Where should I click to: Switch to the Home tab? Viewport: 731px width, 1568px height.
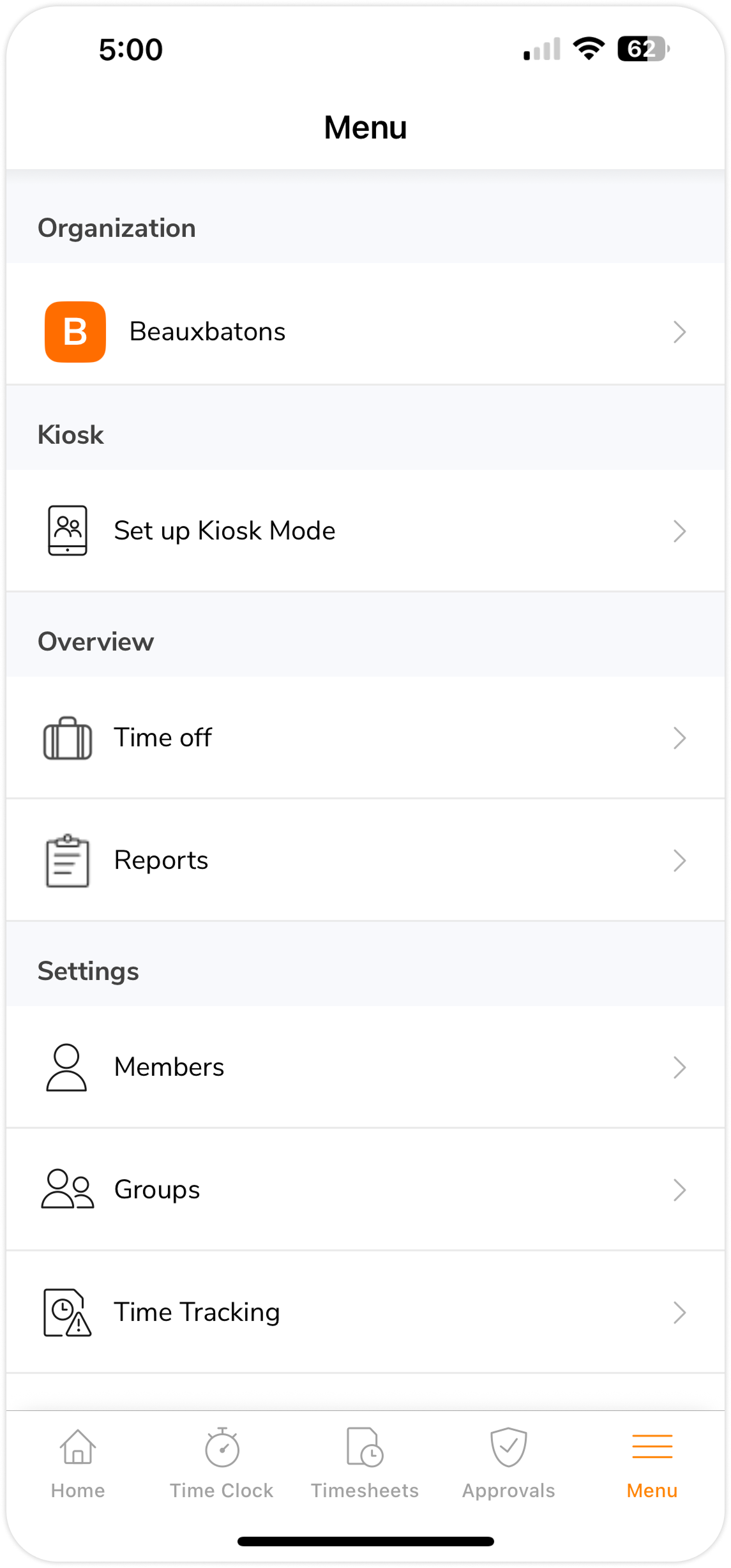pos(78,1462)
